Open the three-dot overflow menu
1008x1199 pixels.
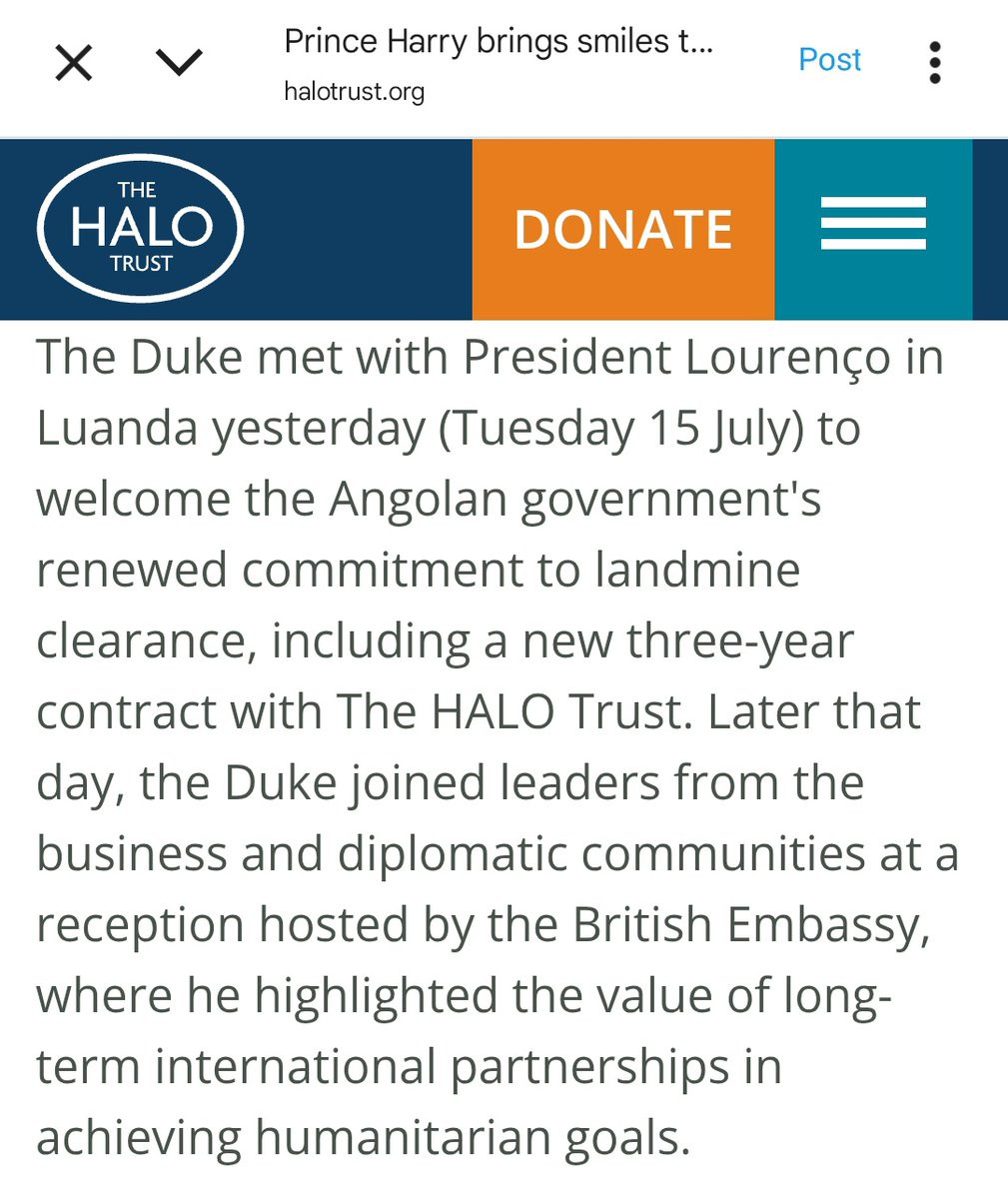tap(935, 63)
